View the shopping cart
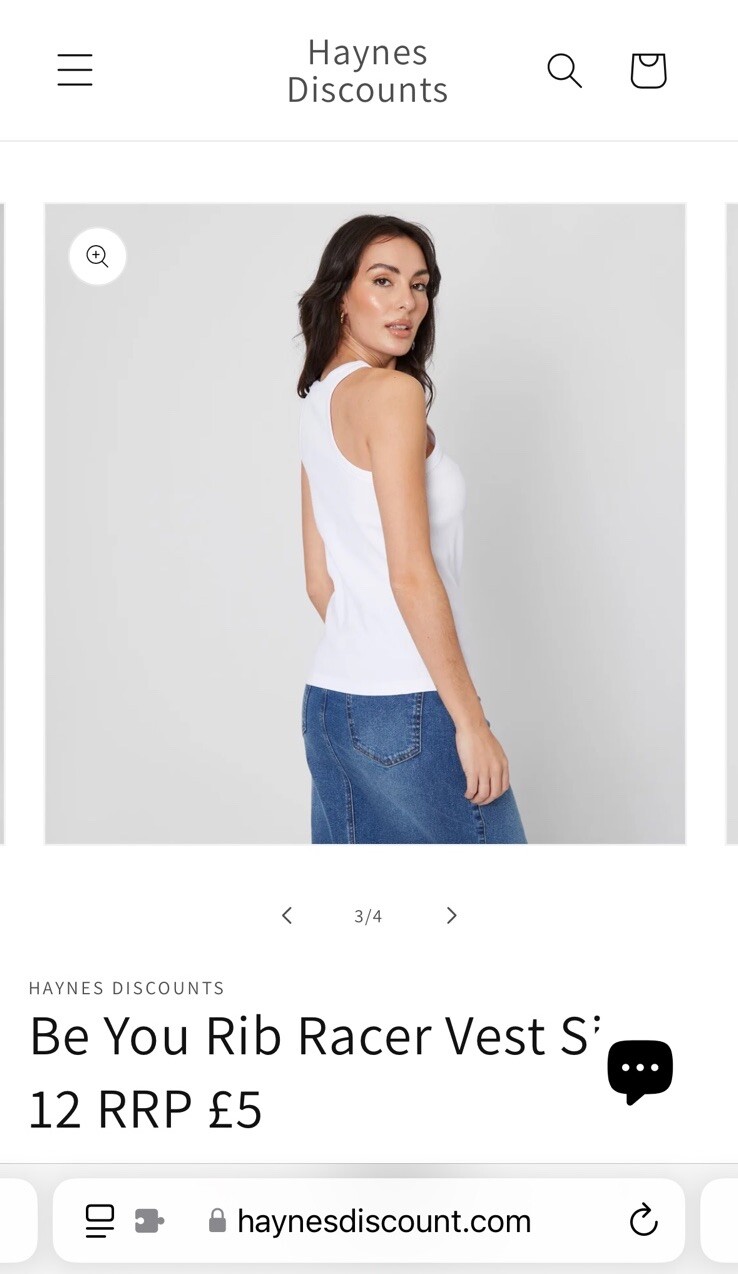Viewport: 738px width, 1274px height. [648, 70]
